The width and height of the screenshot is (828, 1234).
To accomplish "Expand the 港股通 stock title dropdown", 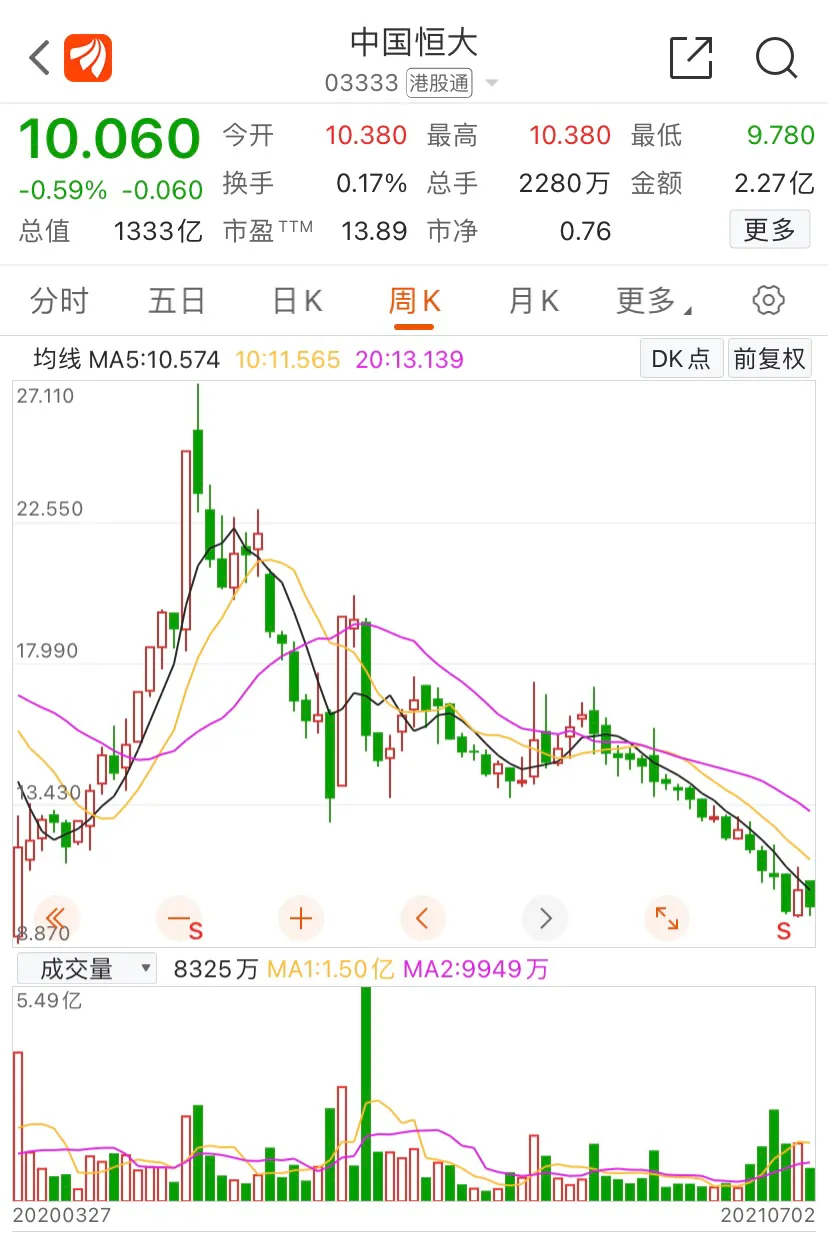I will pos(491,83).
